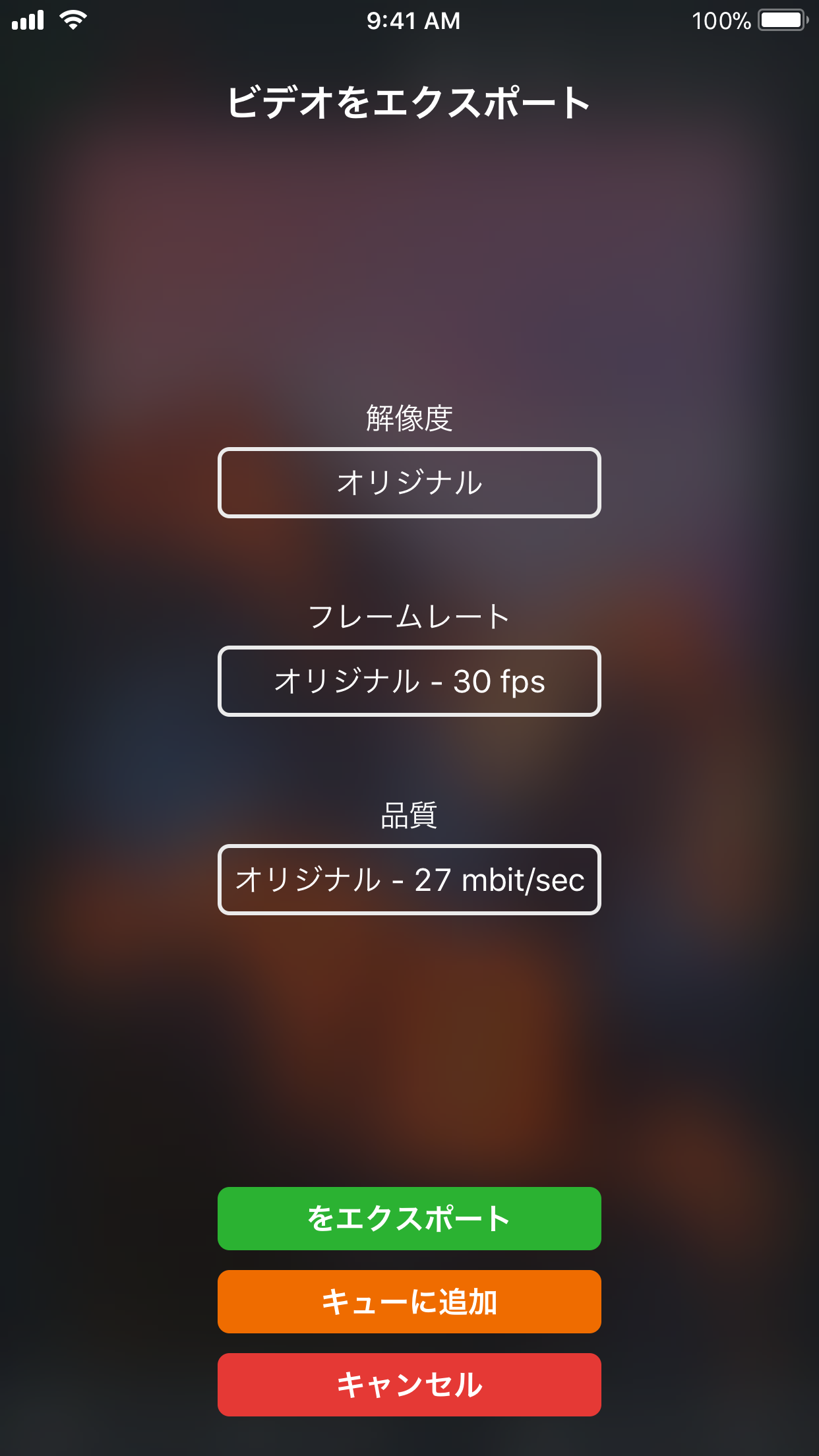This screenshot has width=819, height=1456.
Task: Click the 品質 quality label text
Action: tap(409, 816)
